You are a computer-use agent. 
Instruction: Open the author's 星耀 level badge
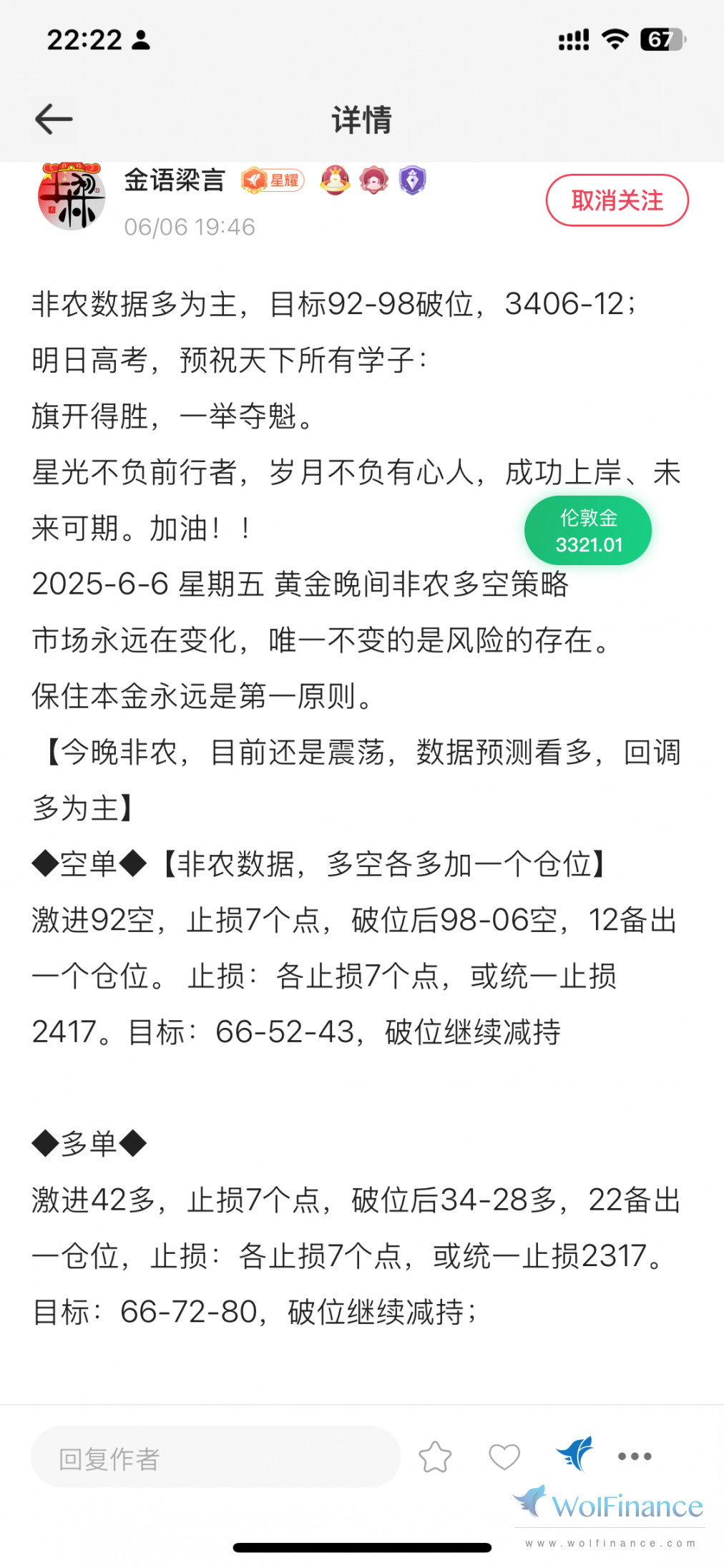click(x=273, y=180)
